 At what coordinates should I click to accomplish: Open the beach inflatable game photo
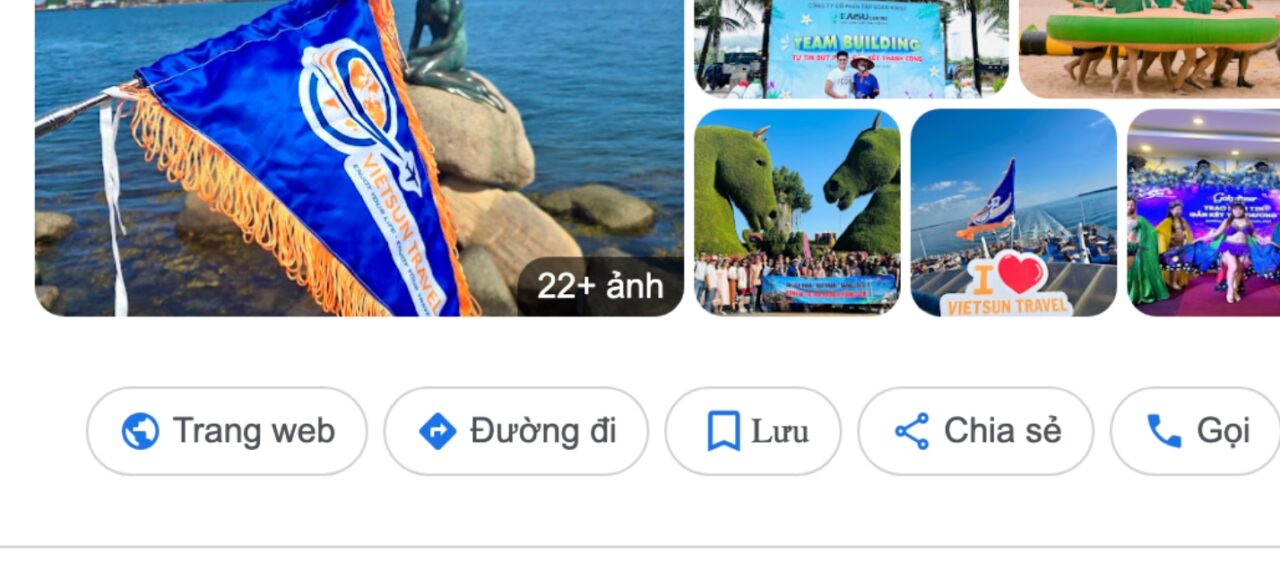tap(1149, 48)
